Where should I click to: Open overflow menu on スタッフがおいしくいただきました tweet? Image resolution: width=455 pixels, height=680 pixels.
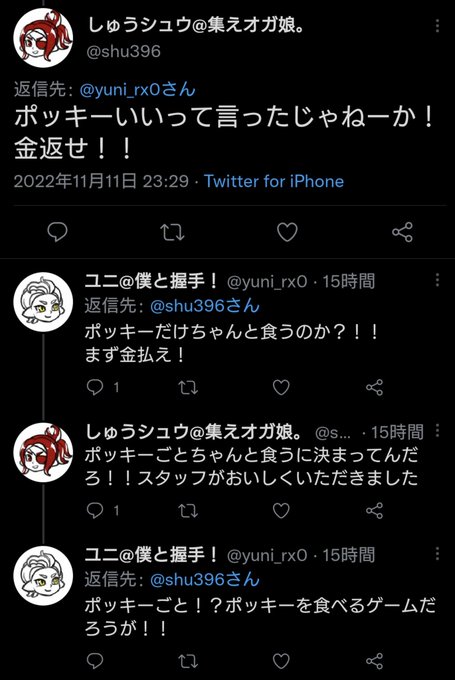click(437, 430)
